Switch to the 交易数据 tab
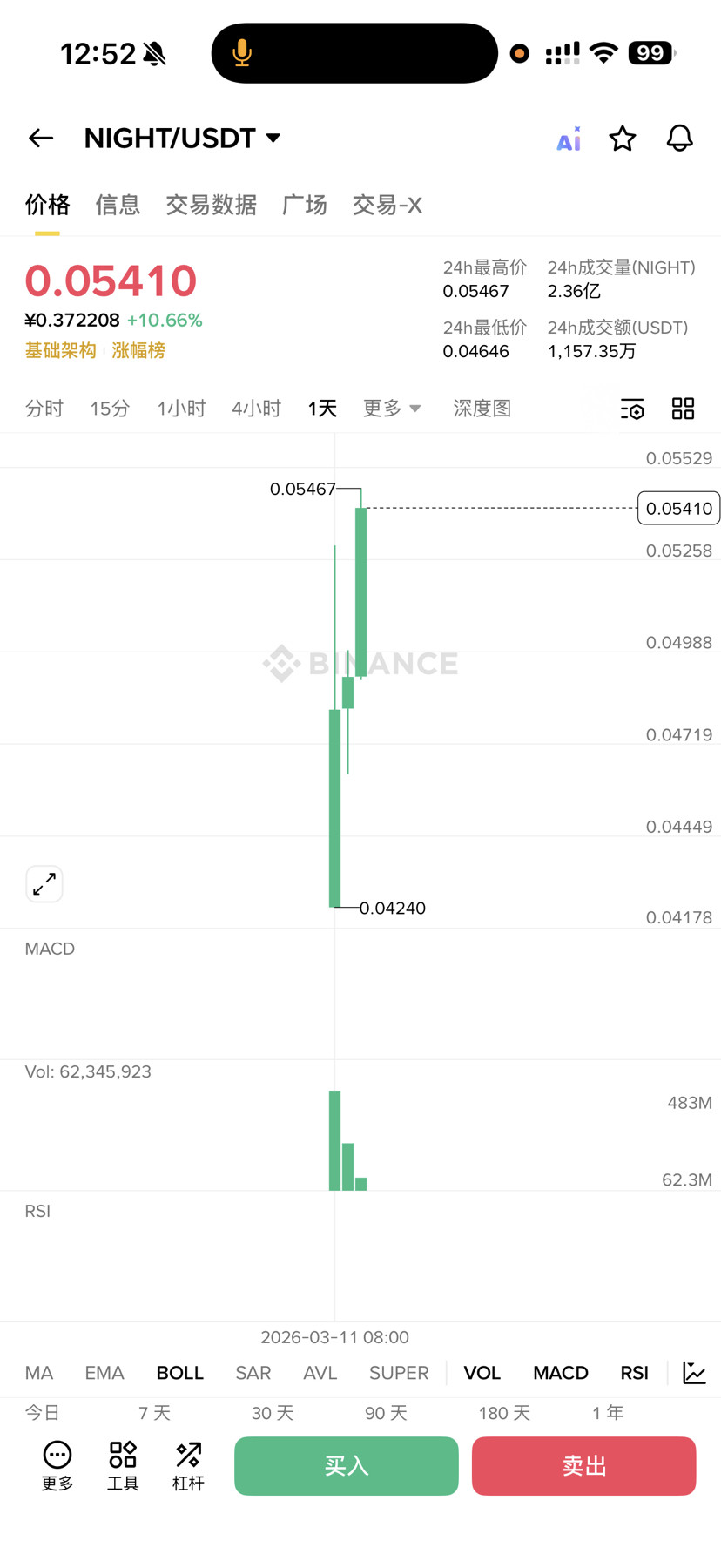Image resolution: width=721 pixels, height=1568 pixels. click(211, 205)
